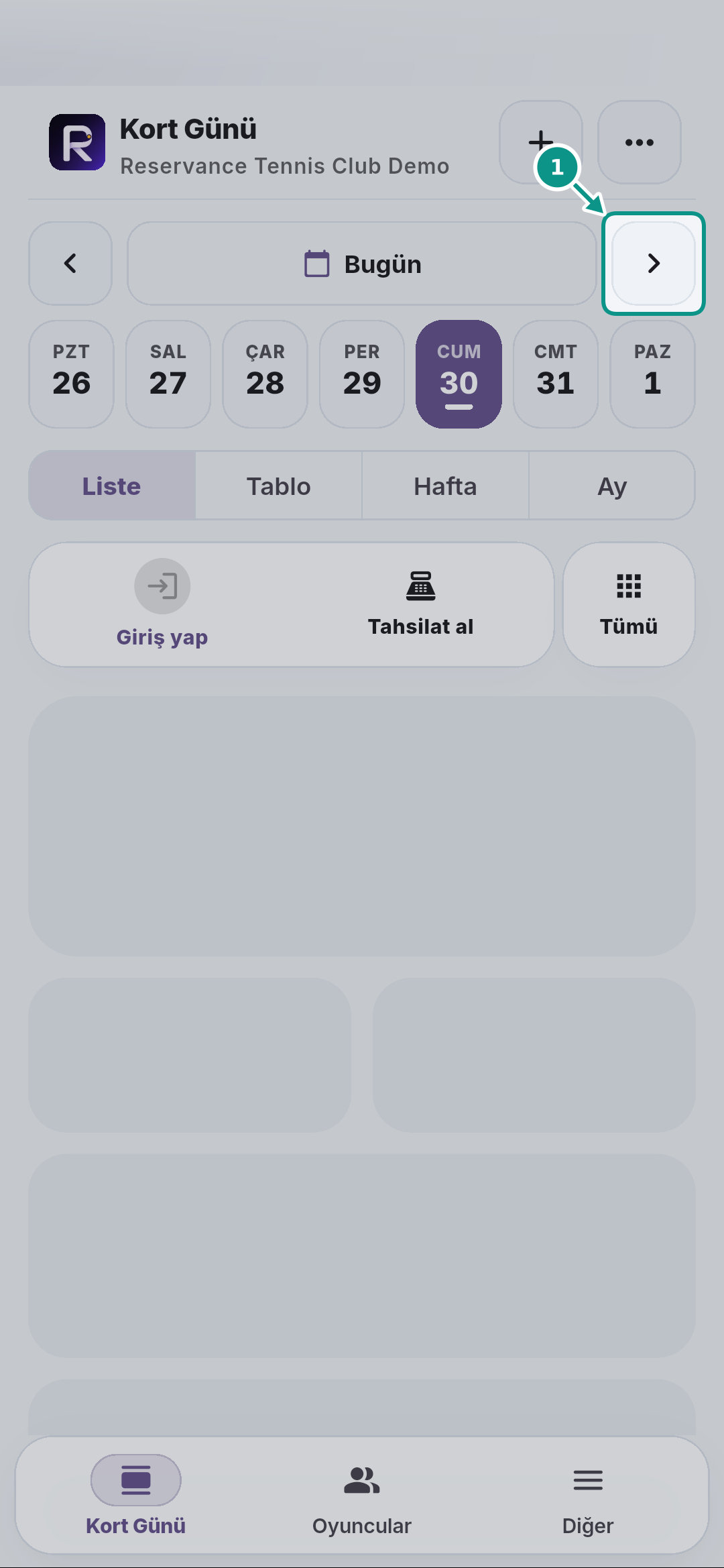Open the Tümü actions grid
724x1568 pixels.
pos(629,604)
